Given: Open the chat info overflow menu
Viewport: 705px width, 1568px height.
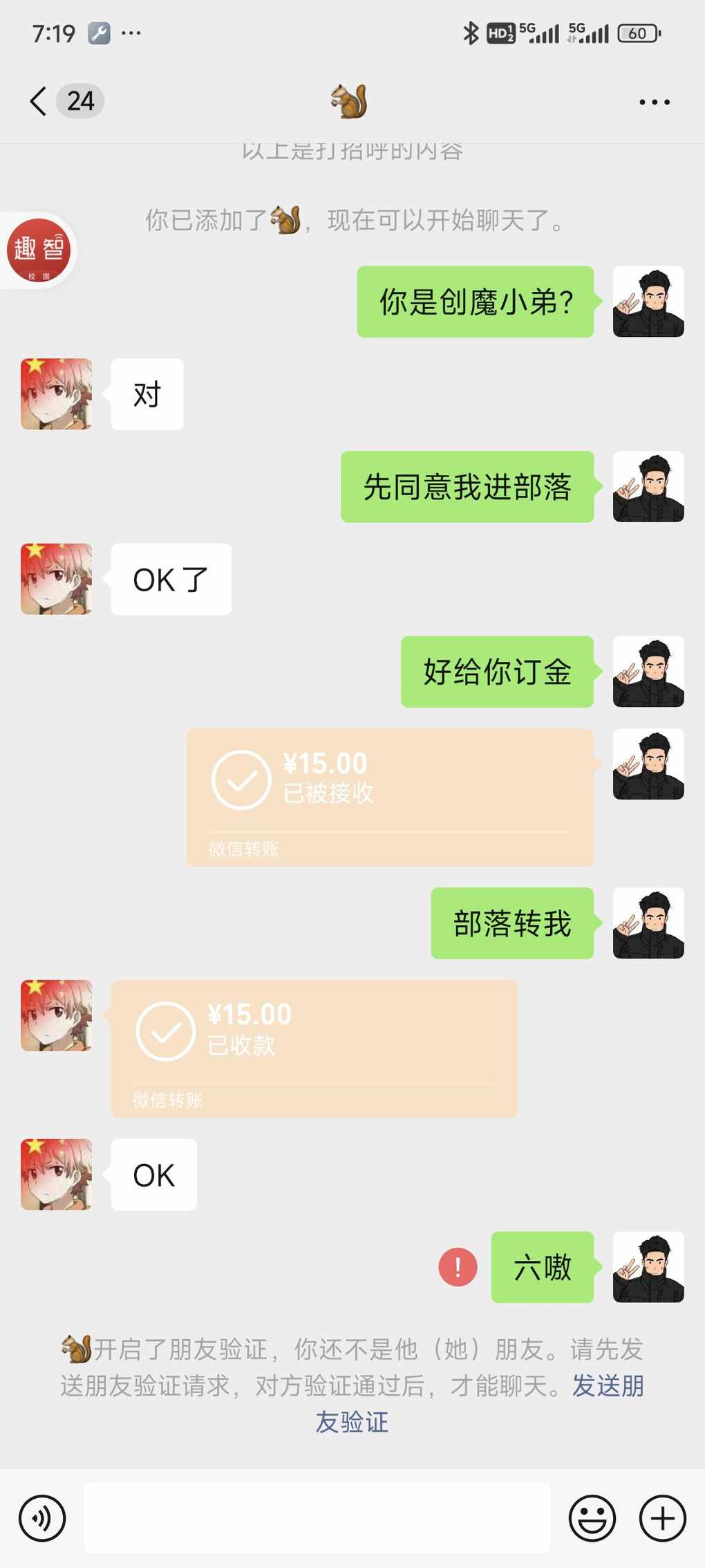Looking at the screenshot, I should point(654,102).
